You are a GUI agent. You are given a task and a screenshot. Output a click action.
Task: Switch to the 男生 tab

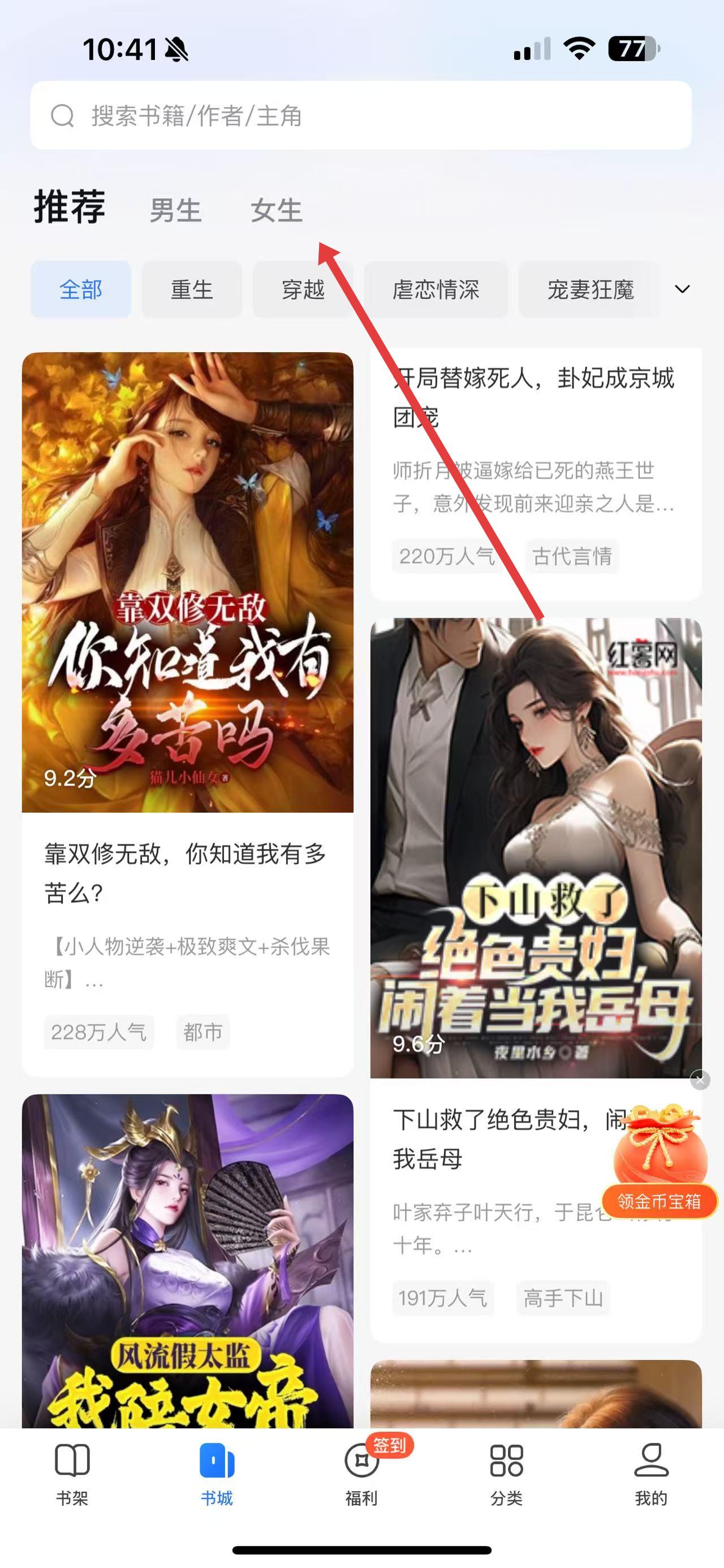[x=175, y=211]
